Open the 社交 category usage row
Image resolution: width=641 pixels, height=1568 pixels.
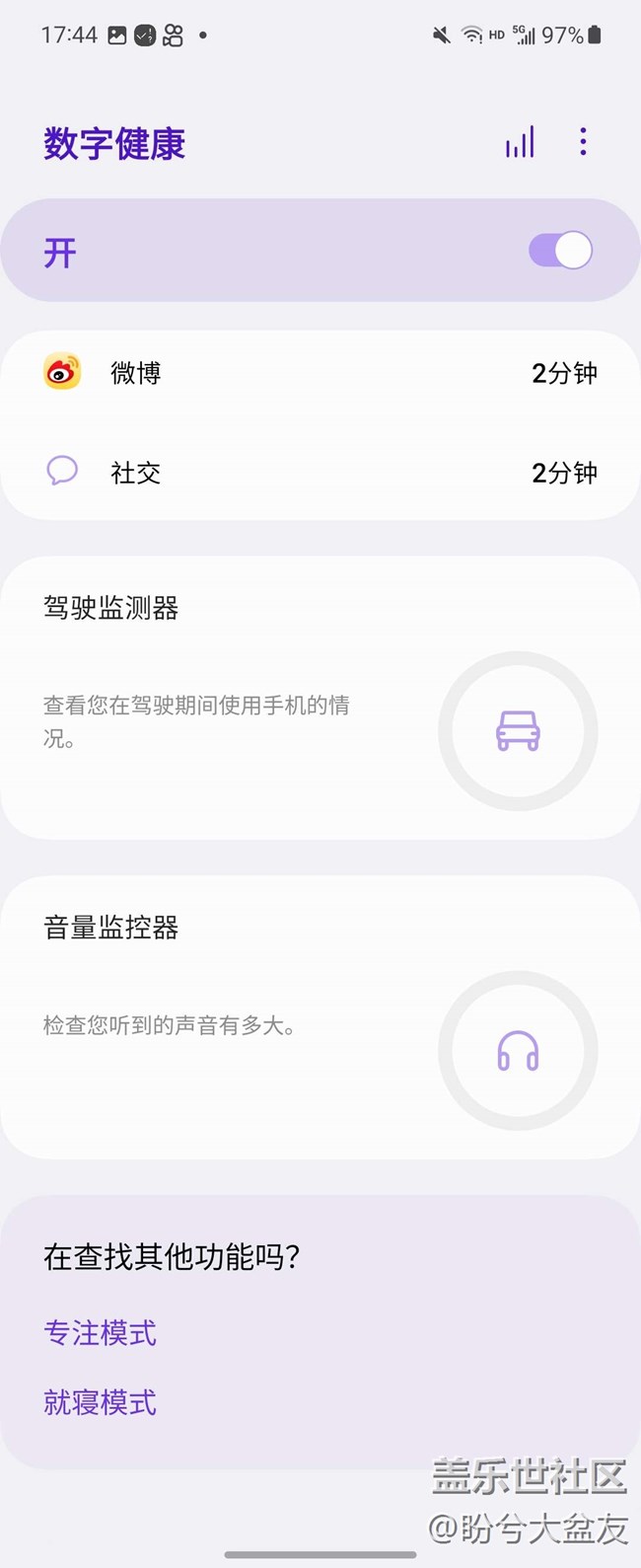[320, 473]
